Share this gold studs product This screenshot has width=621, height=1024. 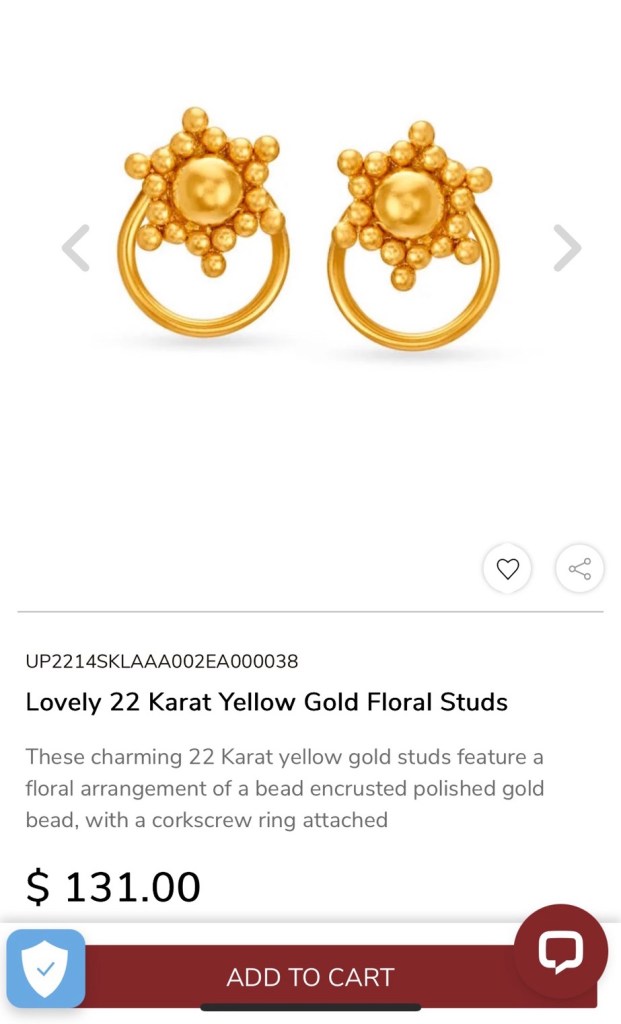pyautogui.click(x=580, y=569)
